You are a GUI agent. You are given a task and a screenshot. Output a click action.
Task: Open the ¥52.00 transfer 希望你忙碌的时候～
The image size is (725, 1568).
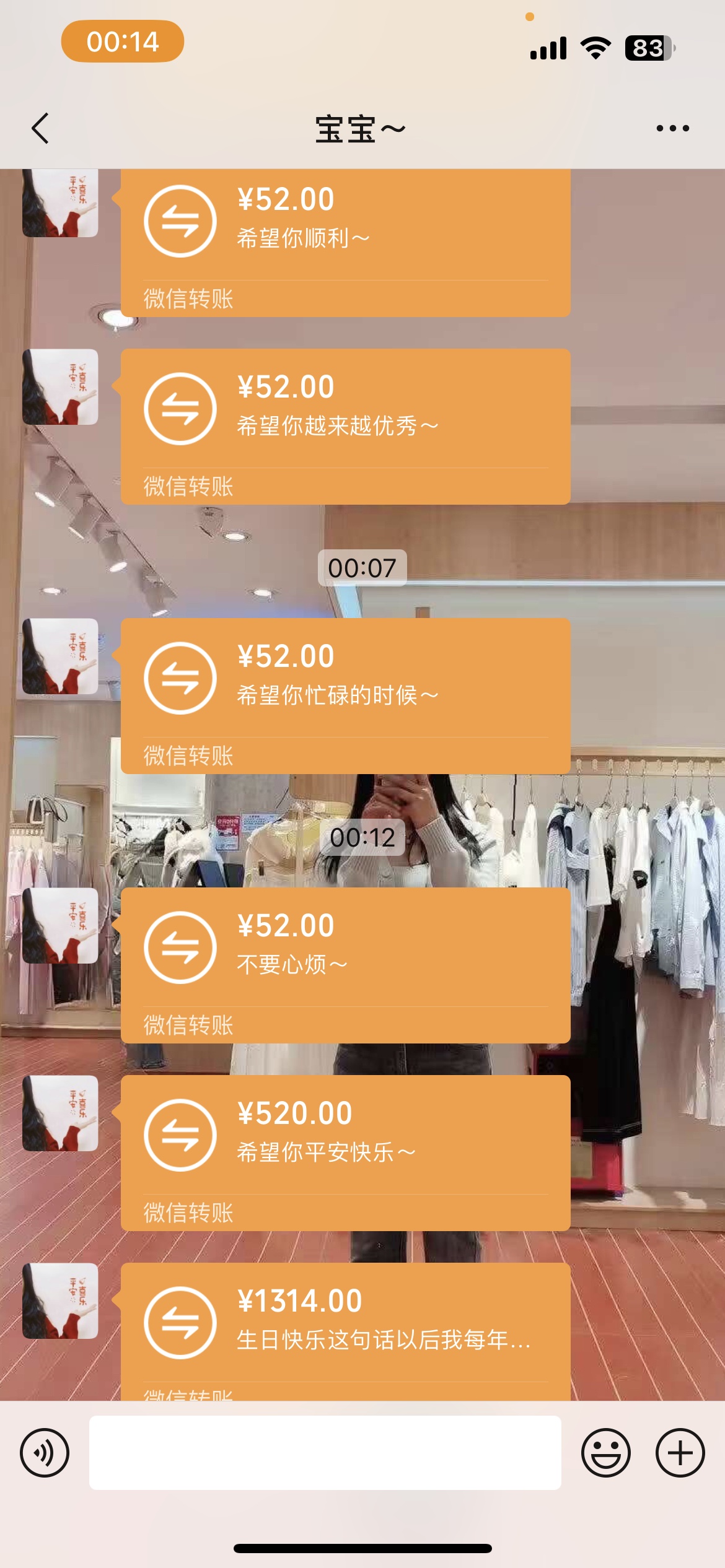point(345,696)
